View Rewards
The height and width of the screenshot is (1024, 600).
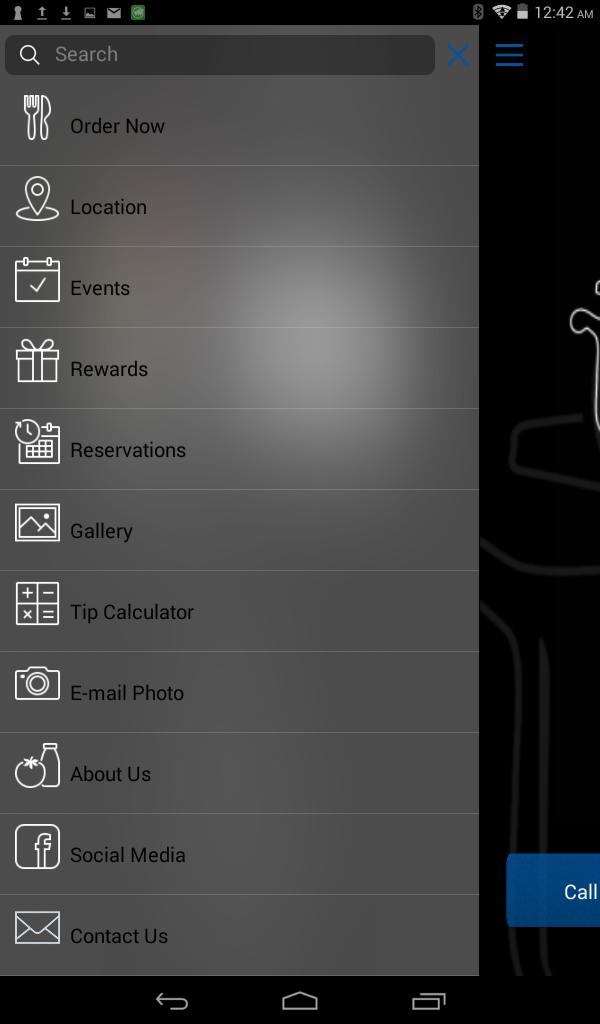click(x=109, y=369)
